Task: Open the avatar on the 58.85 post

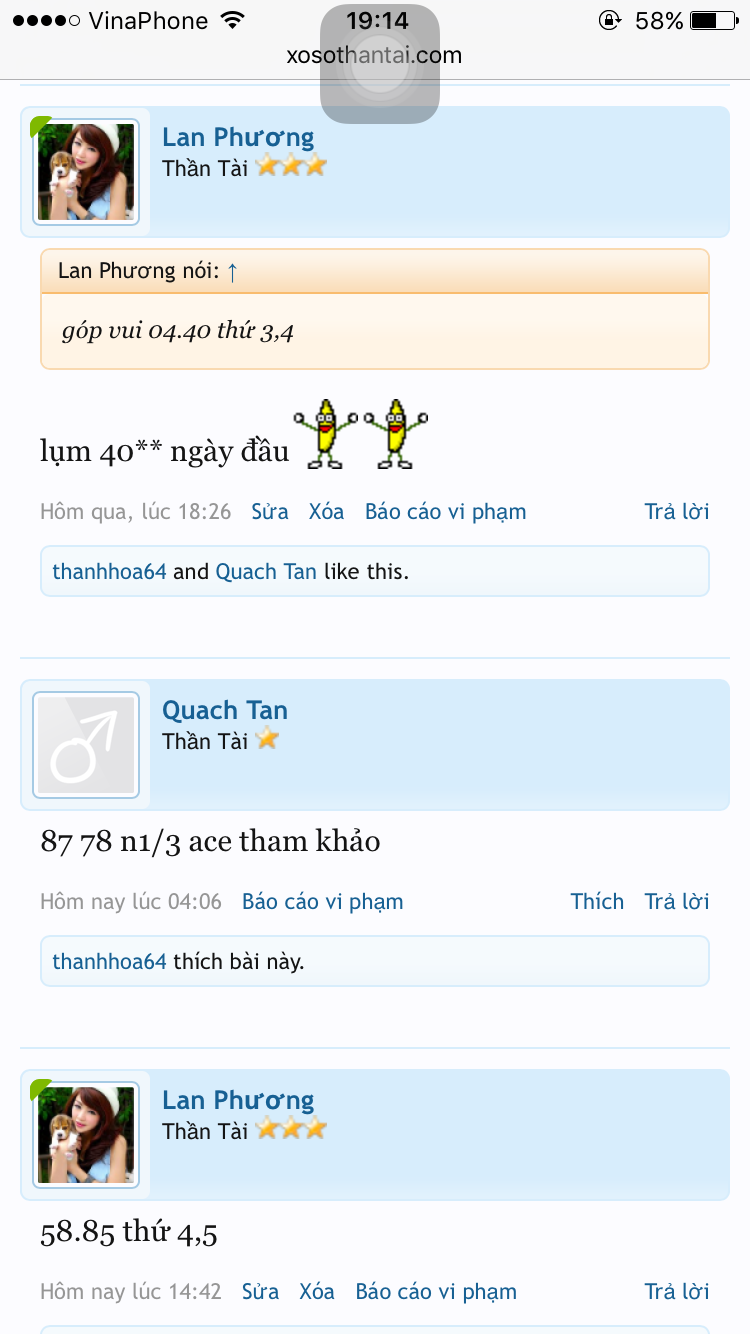Action: coord(86,1135)
